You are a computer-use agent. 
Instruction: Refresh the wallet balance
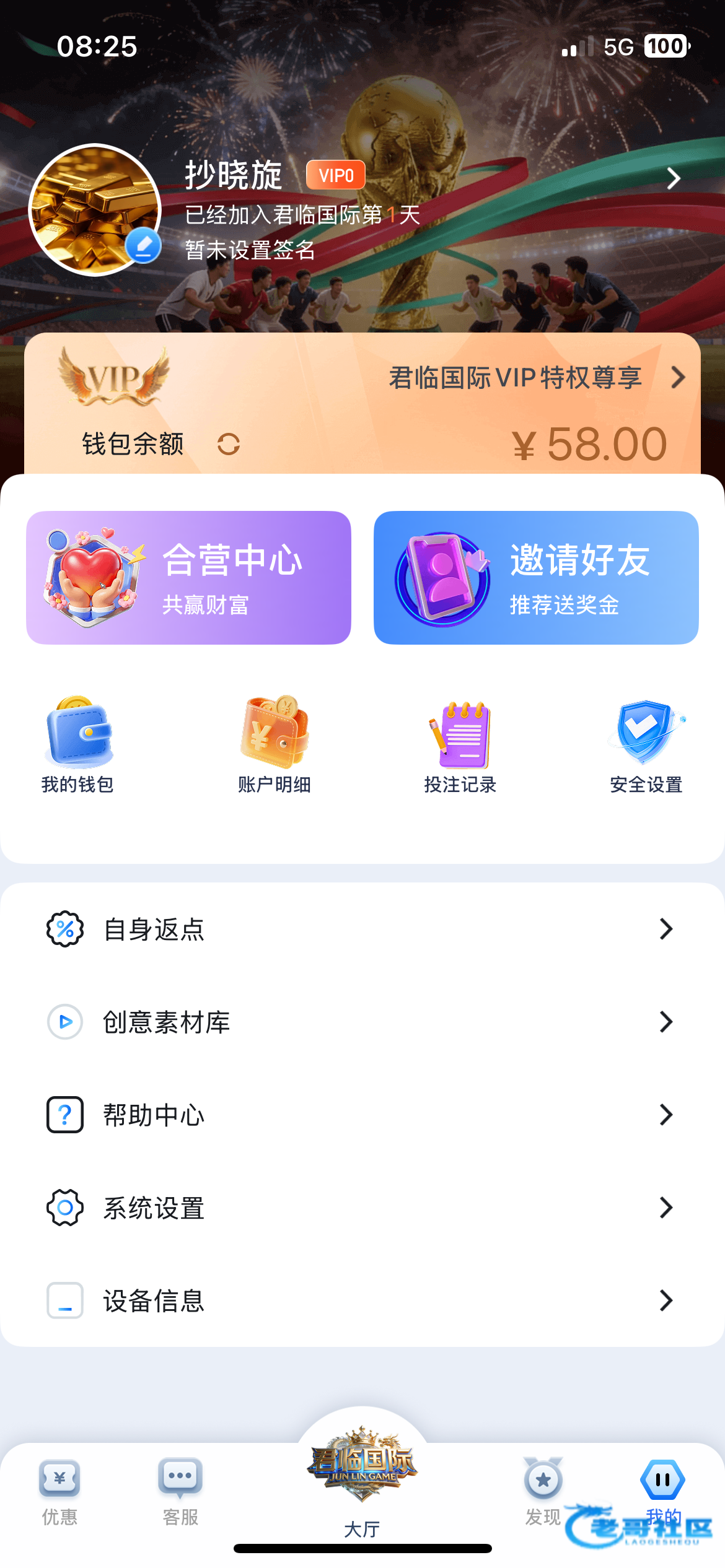pos(229,444)
